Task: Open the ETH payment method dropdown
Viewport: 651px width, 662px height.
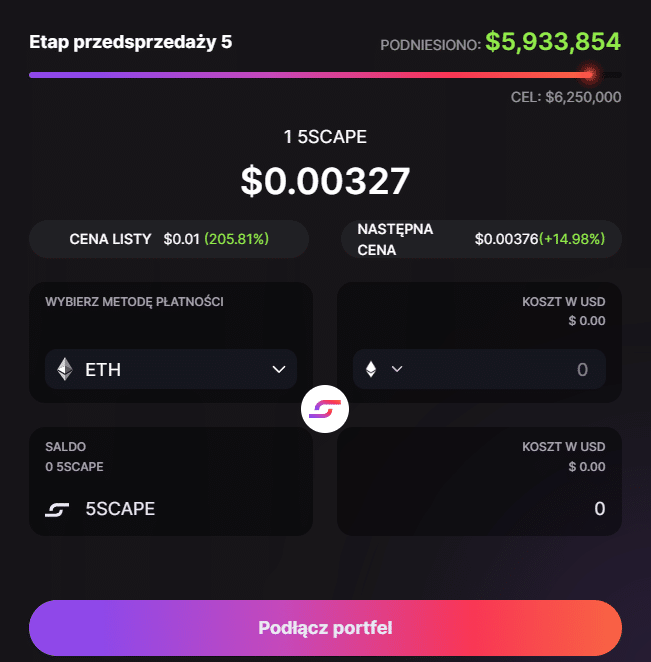Action: point(171,369)
